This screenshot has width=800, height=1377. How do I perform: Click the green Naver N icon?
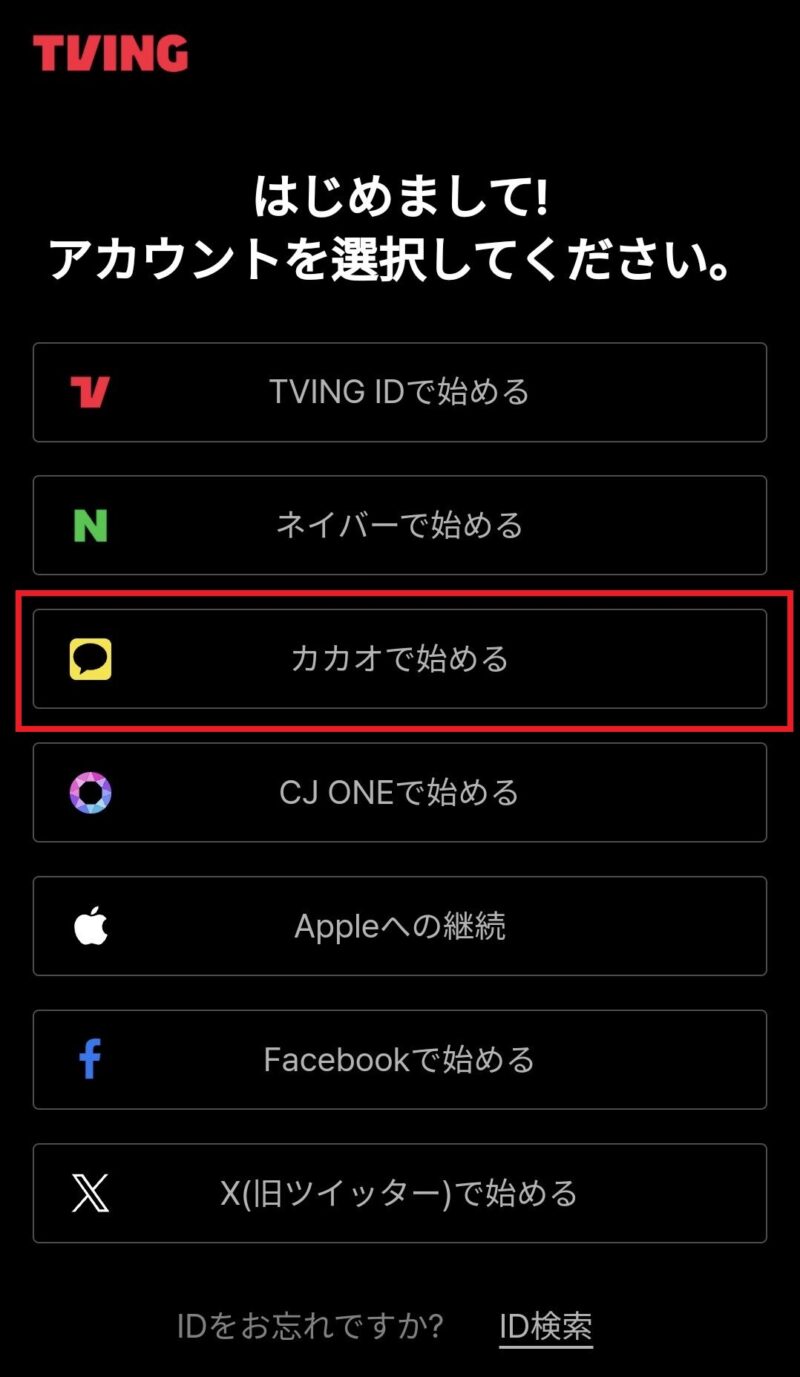(89, 526)
